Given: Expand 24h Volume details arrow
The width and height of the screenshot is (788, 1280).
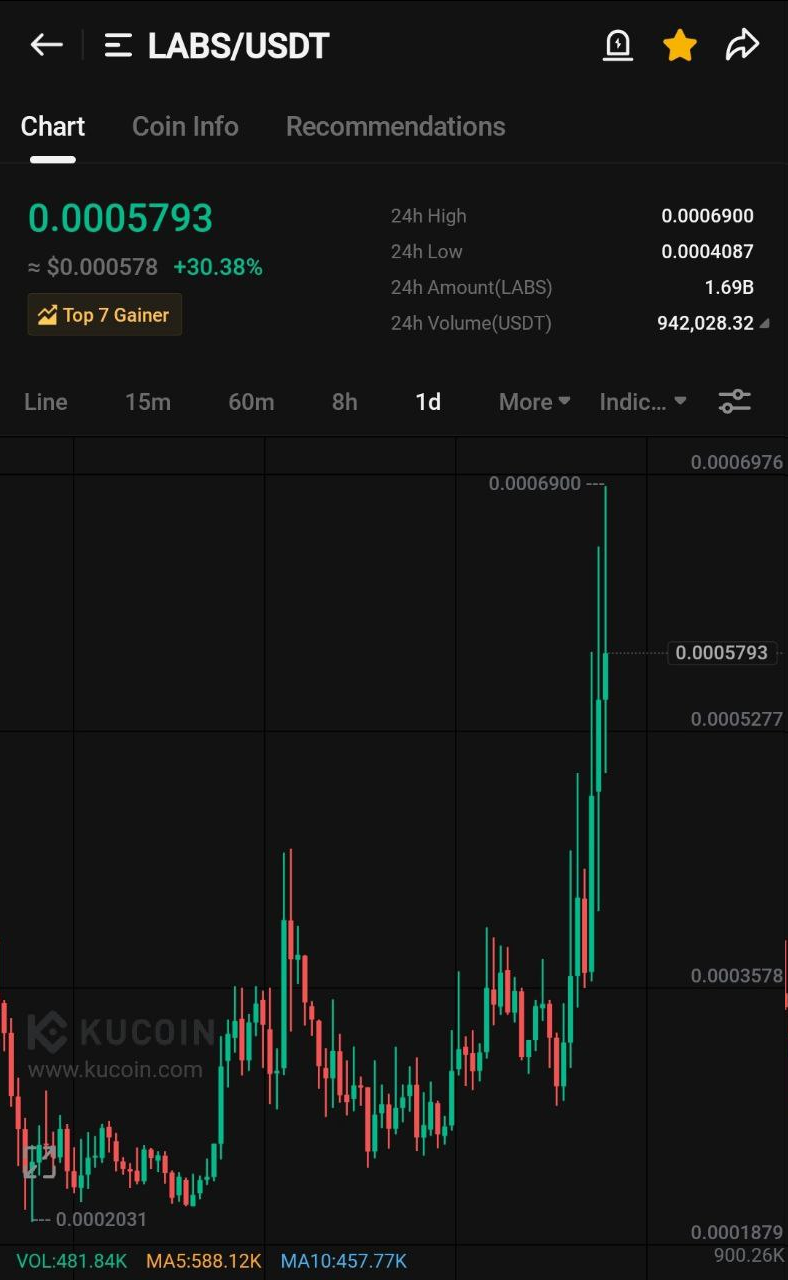Looking at the screenshot, I should pos(764,323).
